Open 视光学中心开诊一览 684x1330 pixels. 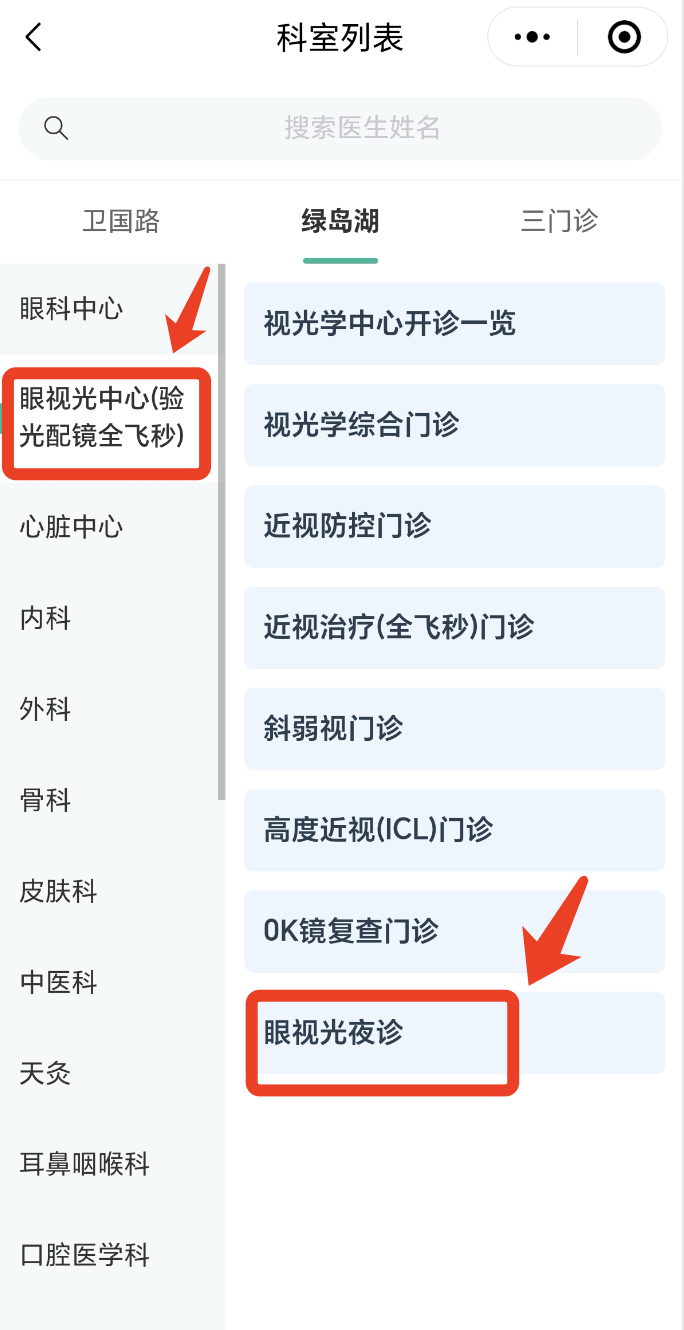454,323
